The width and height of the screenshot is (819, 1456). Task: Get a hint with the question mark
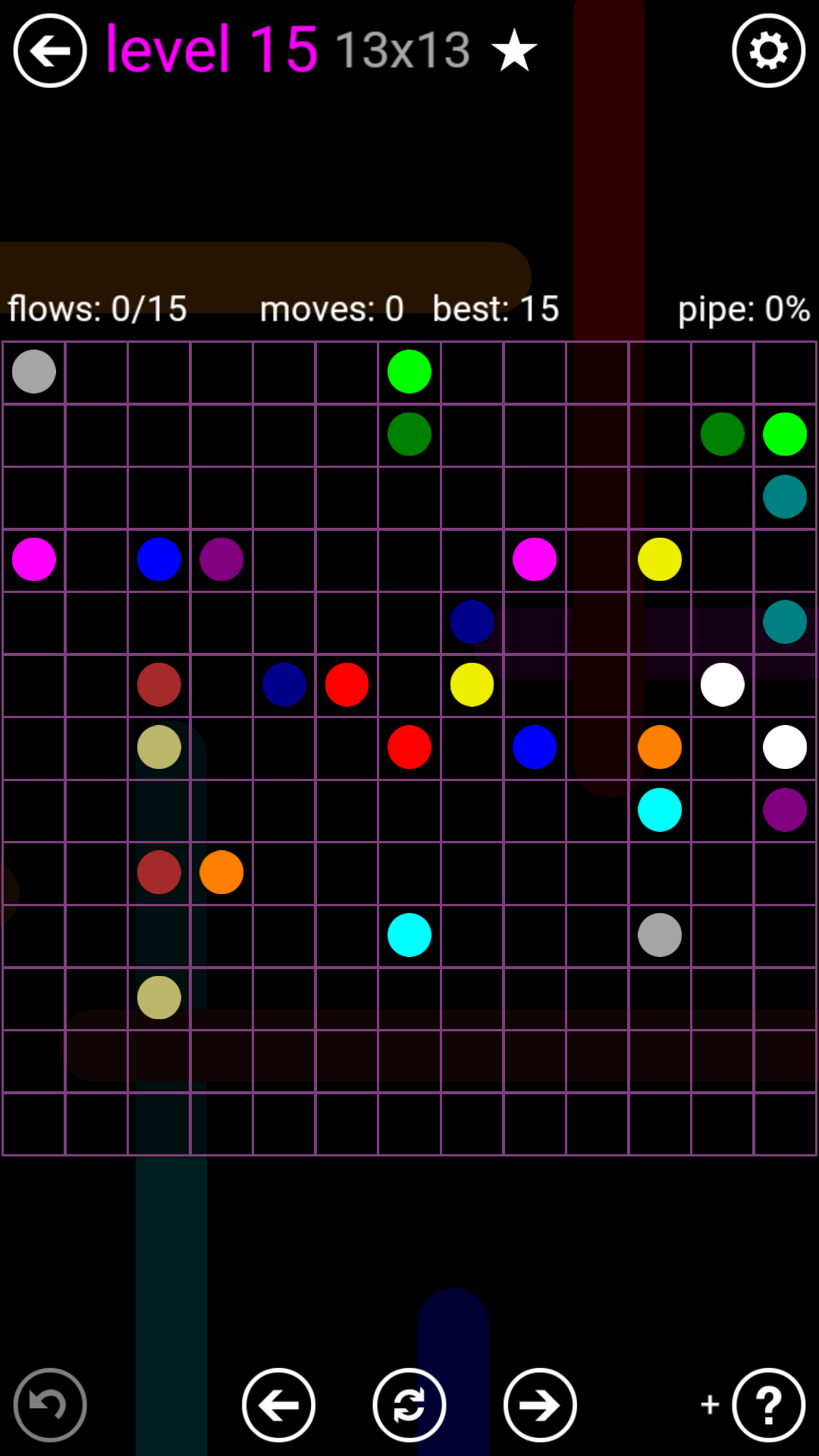[x=768, y=1404]
